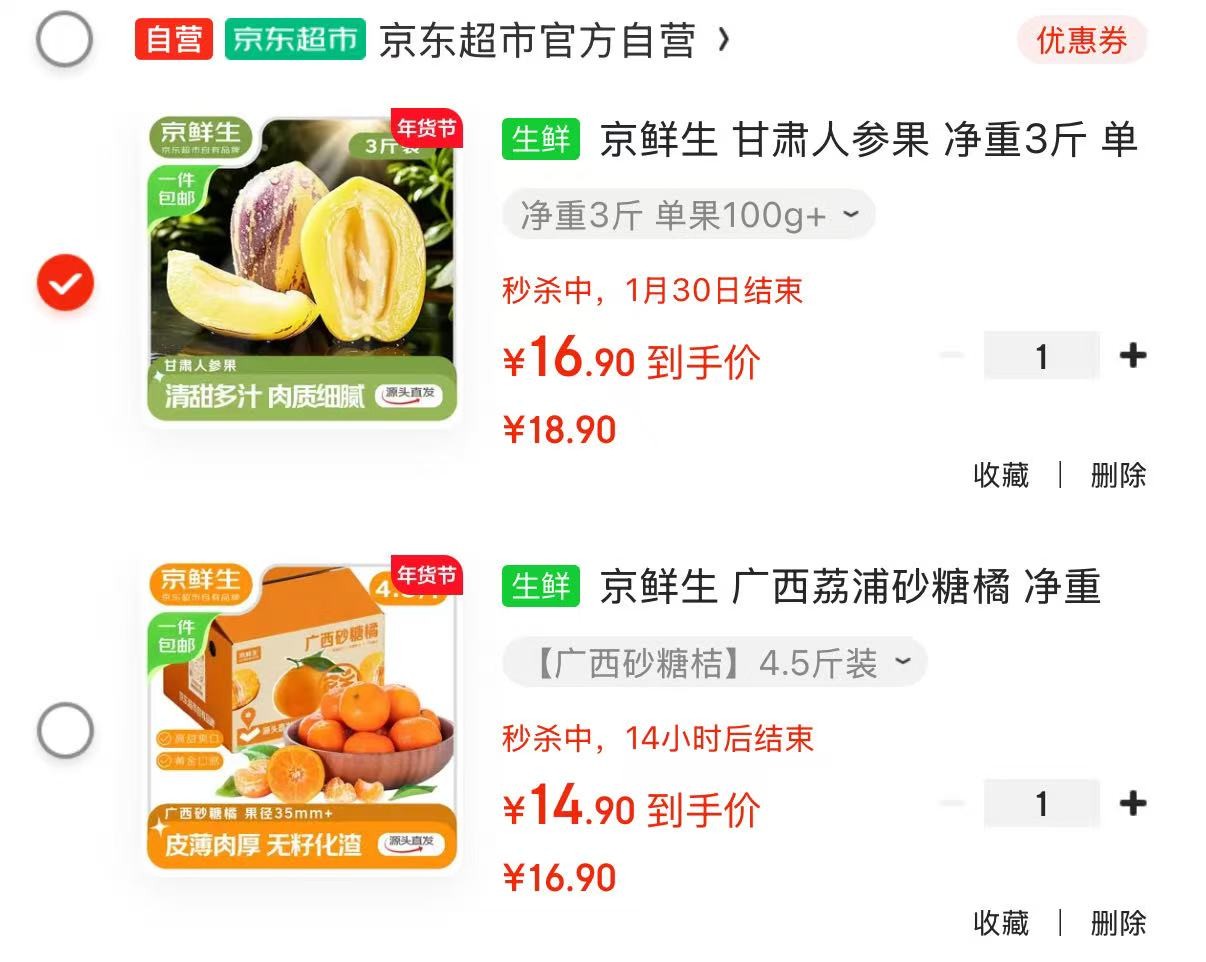Screen dimensions: 1206x962
Task: Increase 广西荔浦砂糖橘 quantity with plus
Action: (x=1132, y=804)
